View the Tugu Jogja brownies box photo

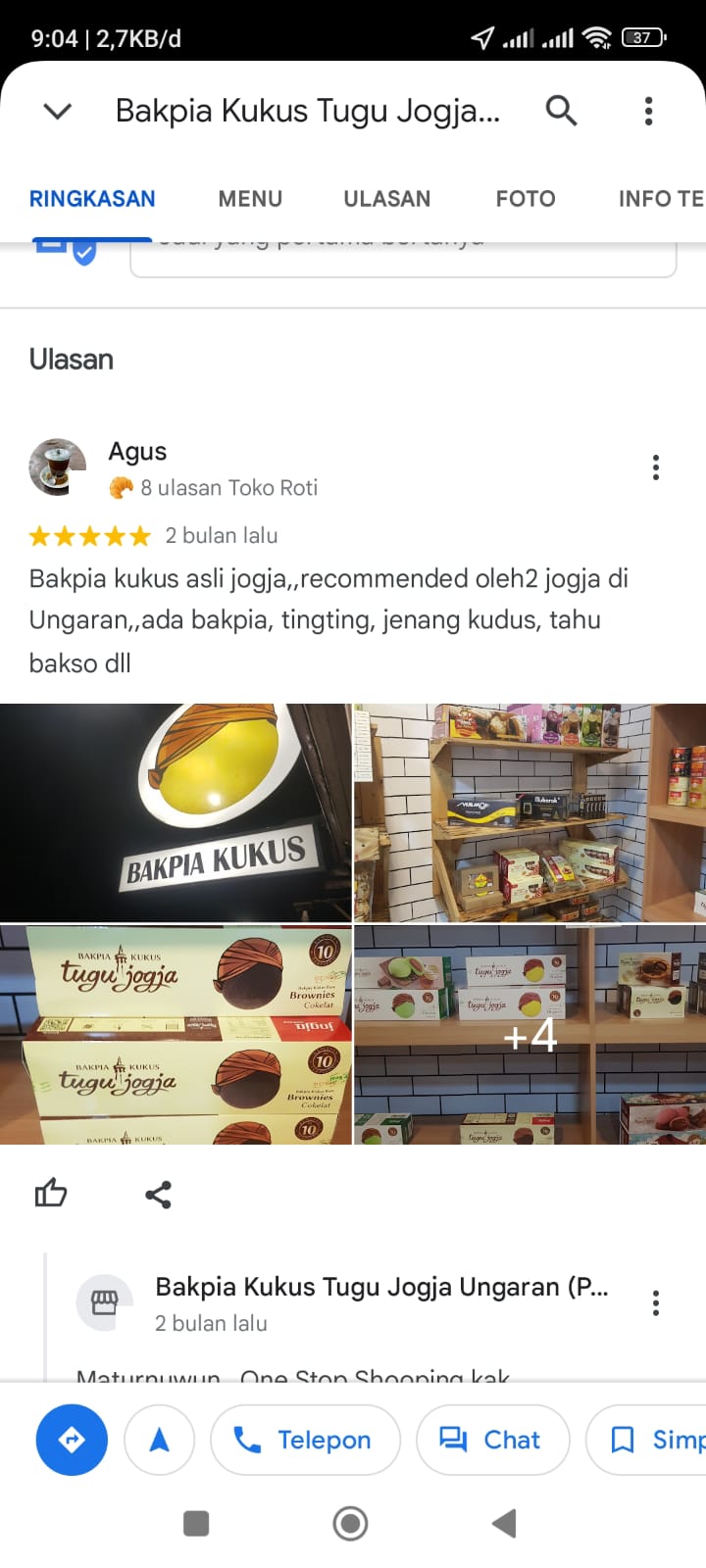click(x=176, y=1035)
